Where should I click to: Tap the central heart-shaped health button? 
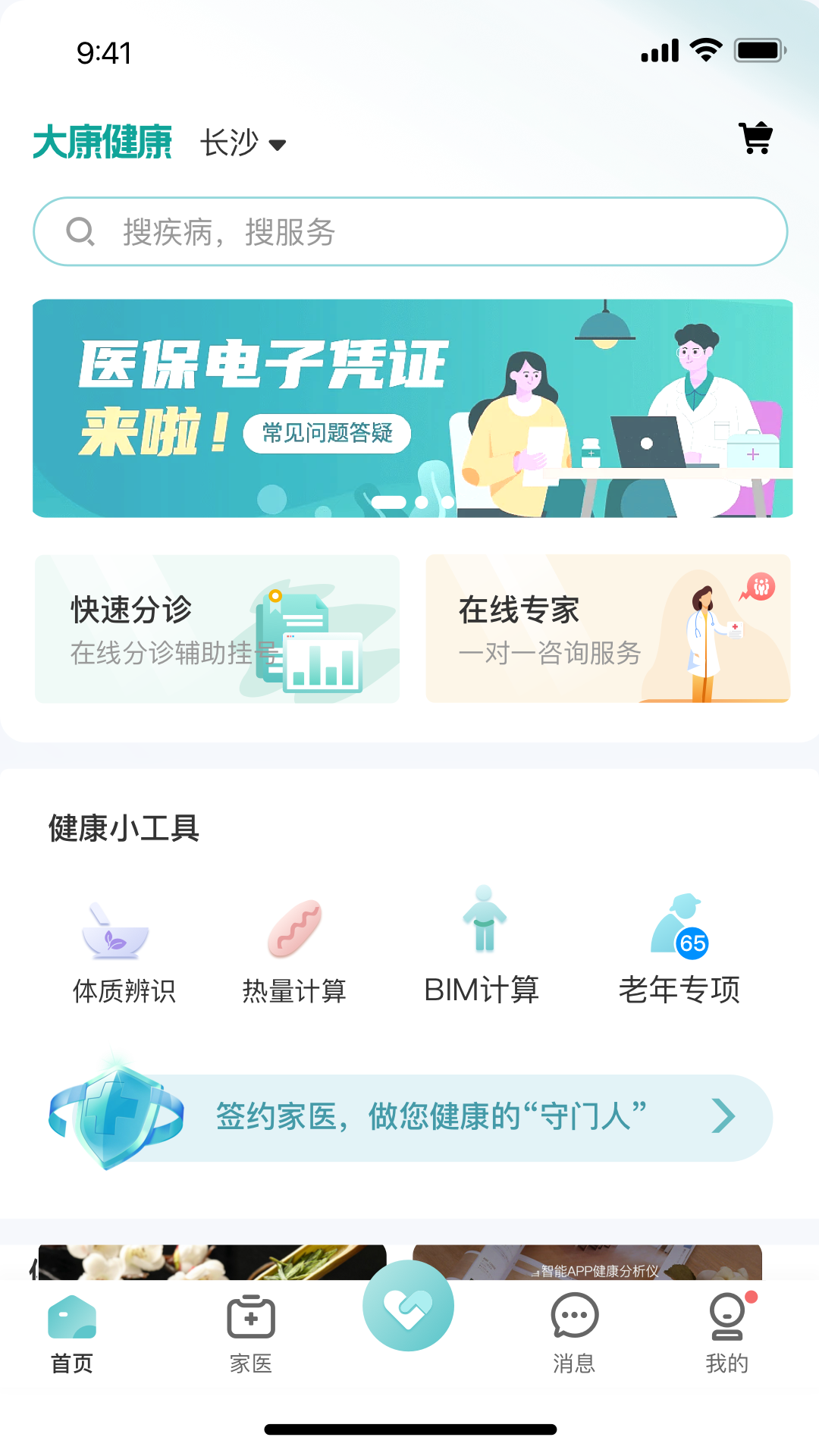pos(409,1306)
